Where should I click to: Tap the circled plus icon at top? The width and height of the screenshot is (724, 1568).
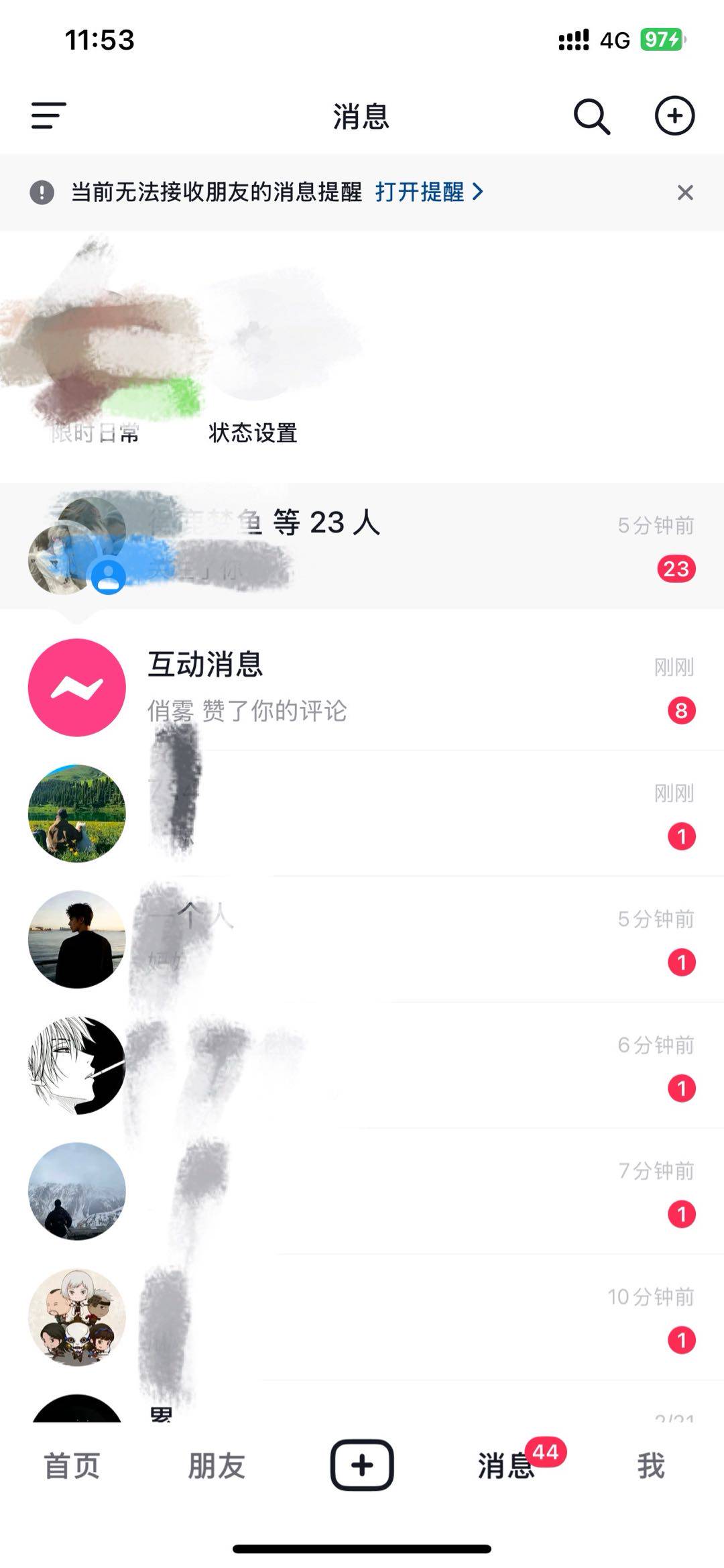(674, 116)
